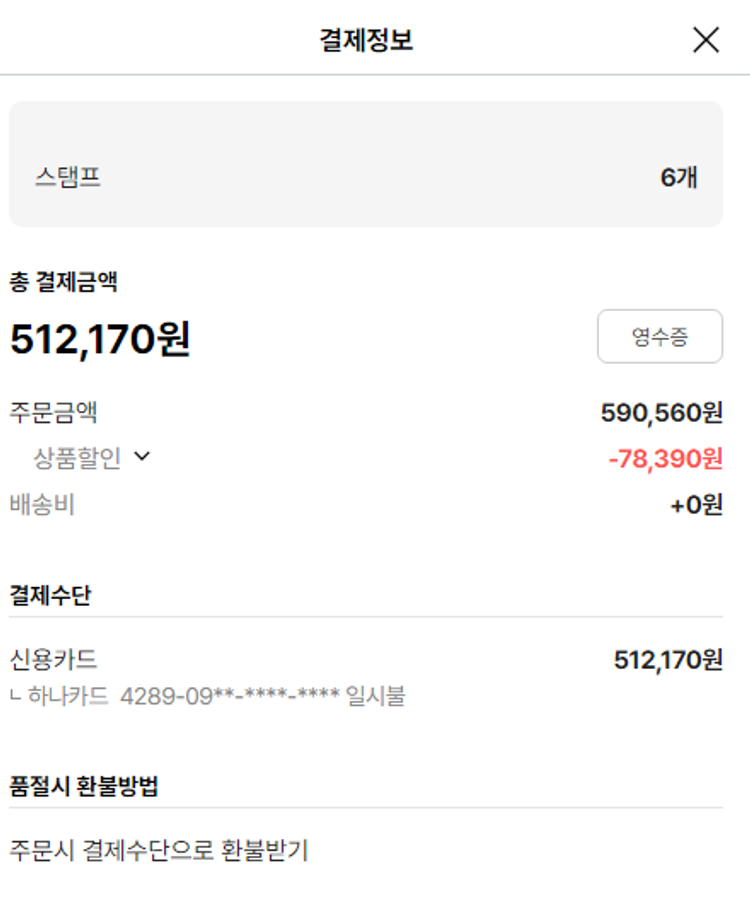Close the 결제정보 panel
Image resolution: width=750 pixels, height=919 pixels.
click(706, 40)
